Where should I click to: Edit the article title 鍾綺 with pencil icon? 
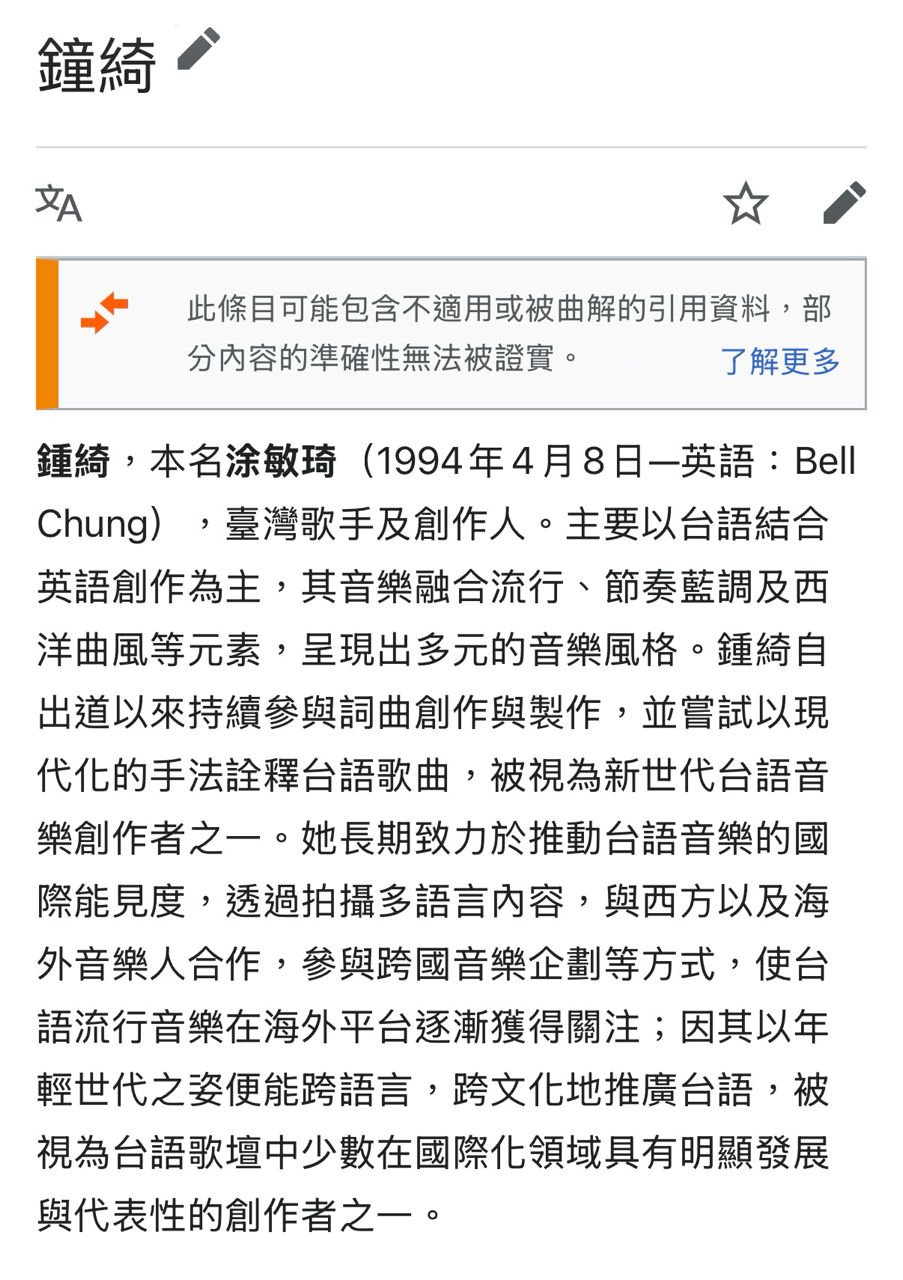click(x=198, y=49)
